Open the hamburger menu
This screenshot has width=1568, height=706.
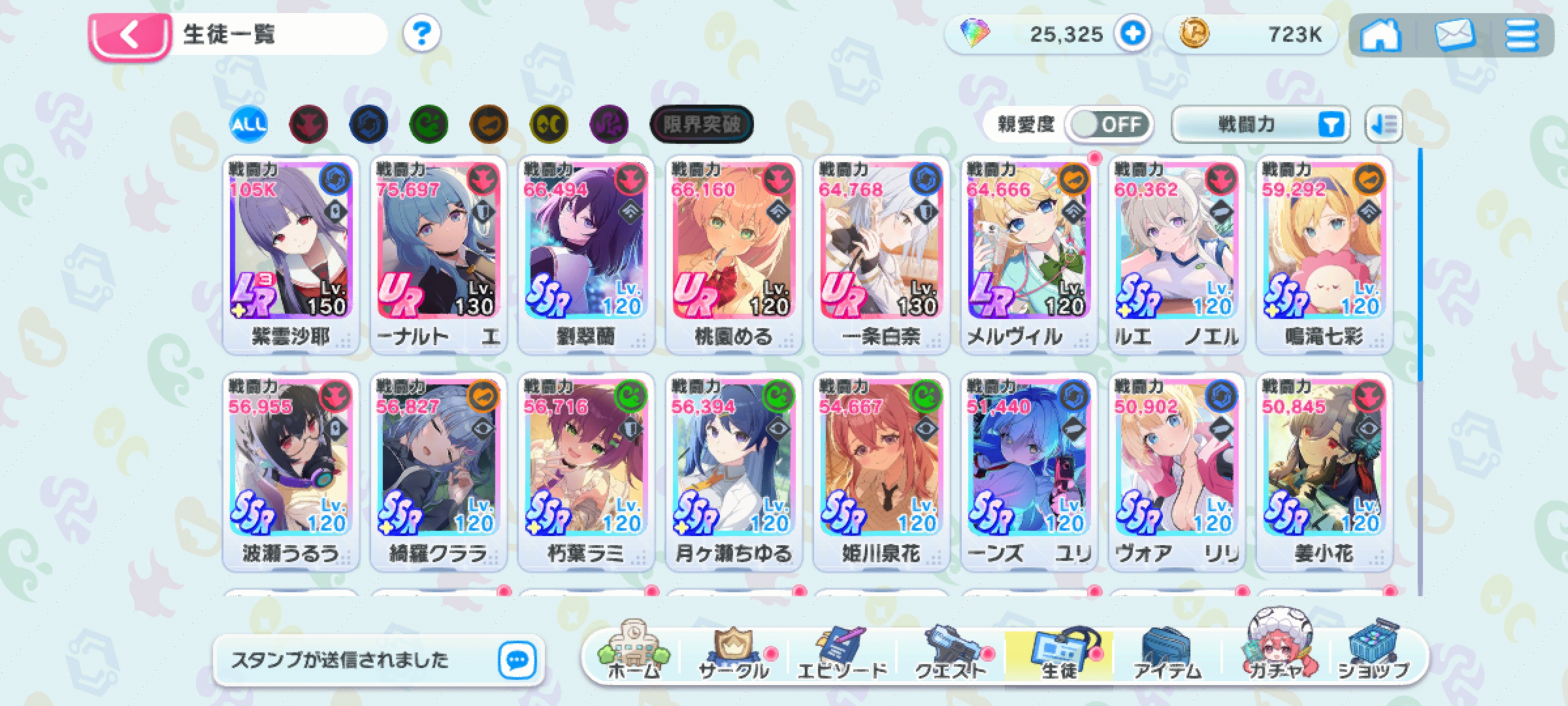tap(1521, 35)
